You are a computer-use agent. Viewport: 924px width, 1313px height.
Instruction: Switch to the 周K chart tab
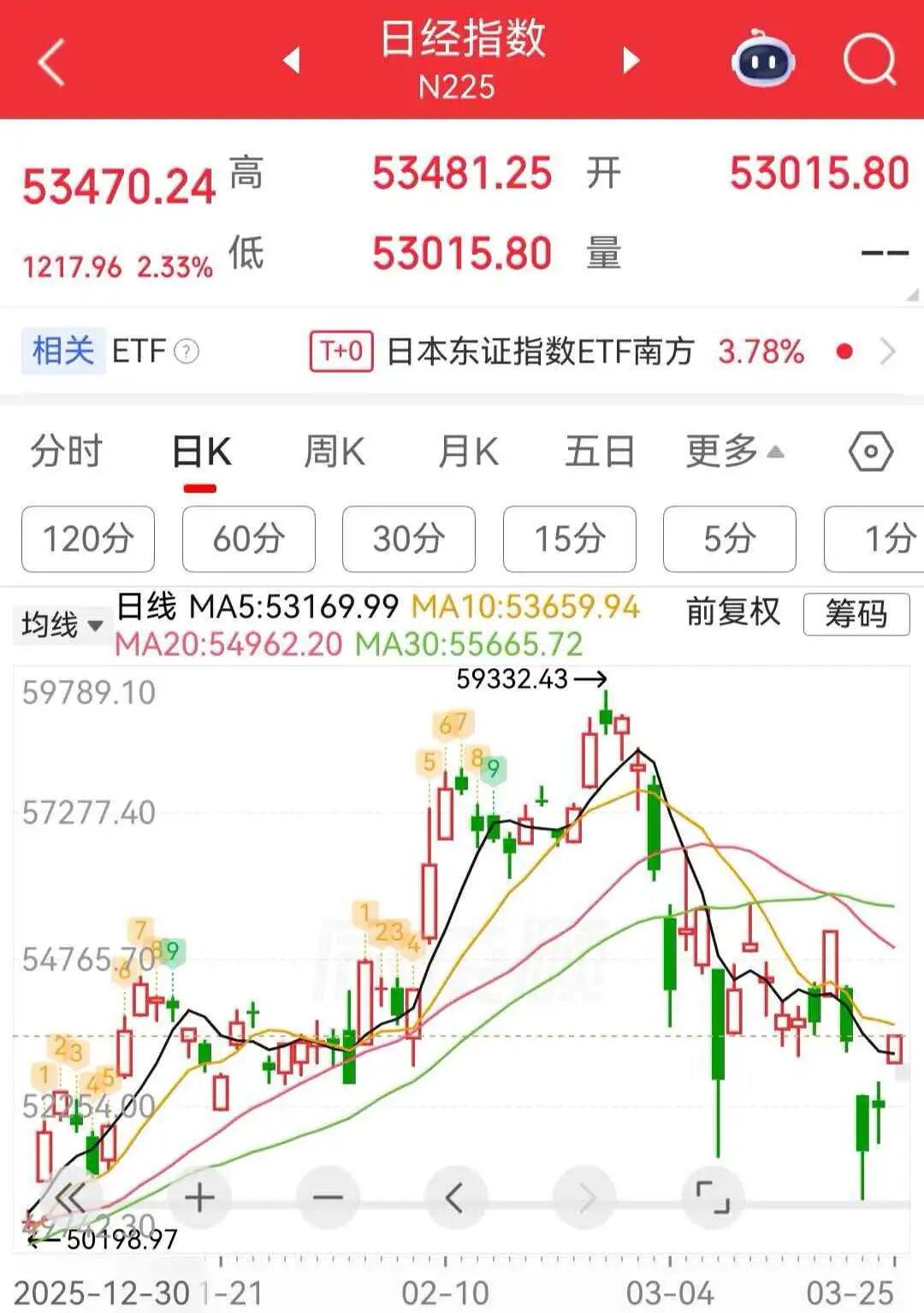pos(335,451)
